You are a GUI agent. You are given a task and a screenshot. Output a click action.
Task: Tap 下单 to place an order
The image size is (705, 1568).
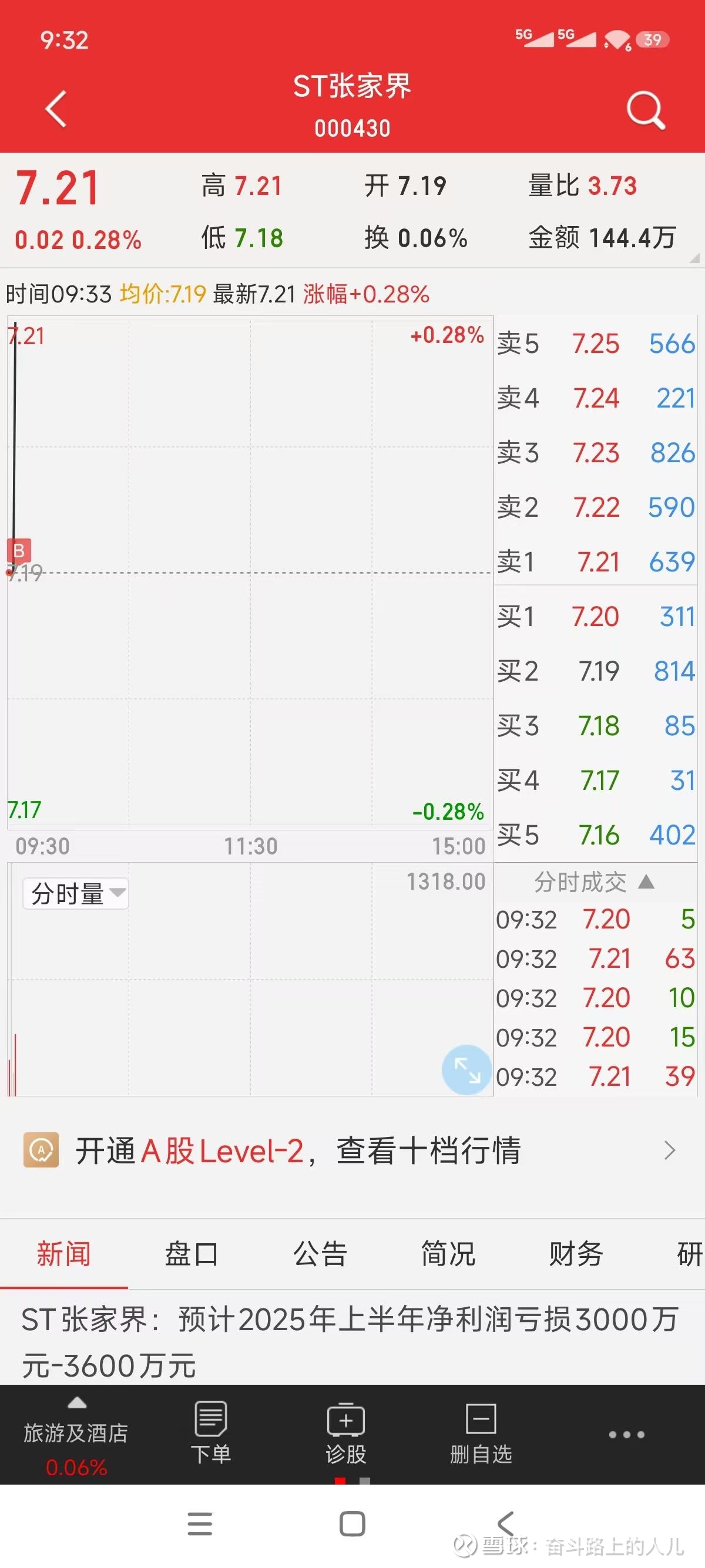click(x=211, y=1434)
